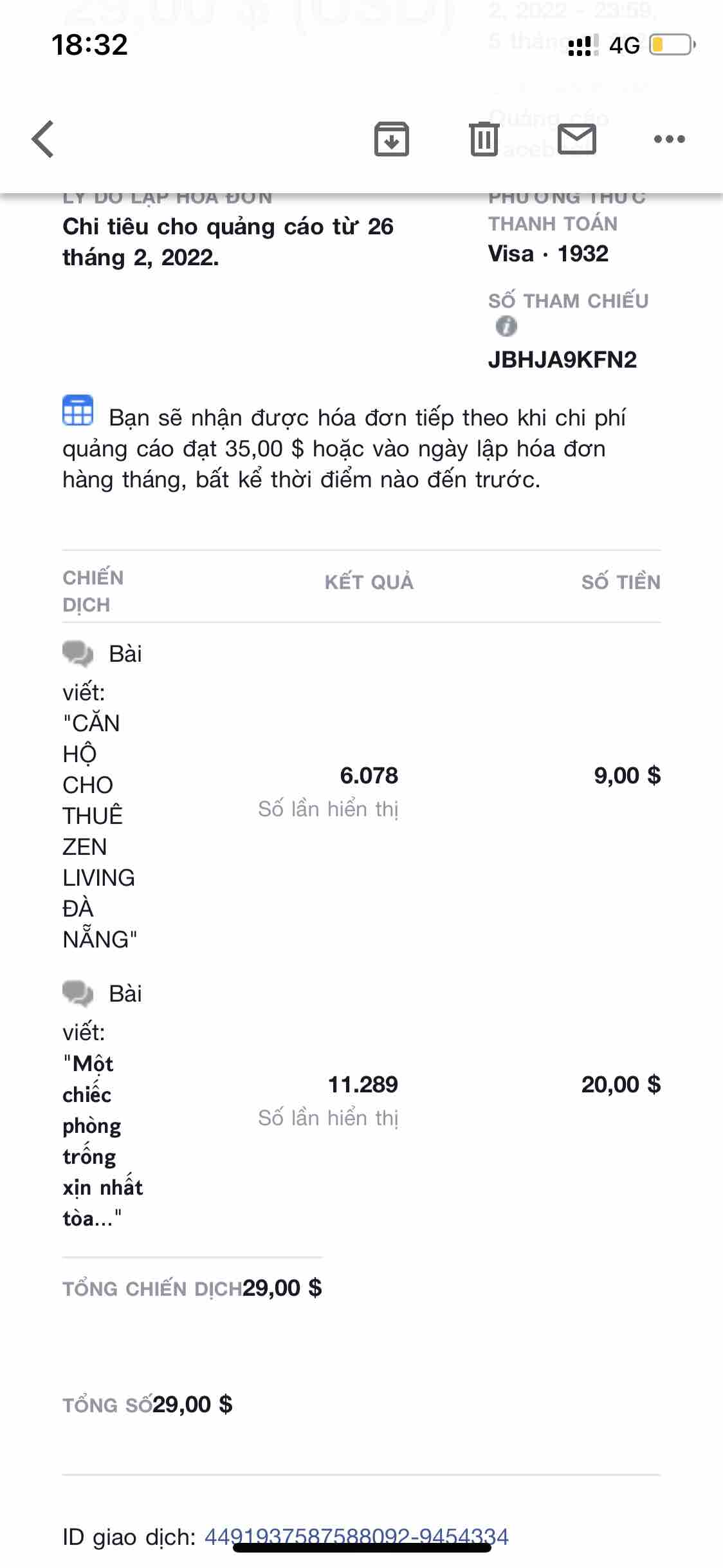Mark this email as unread
This screenshot has height=1568, width=723.
576,139
